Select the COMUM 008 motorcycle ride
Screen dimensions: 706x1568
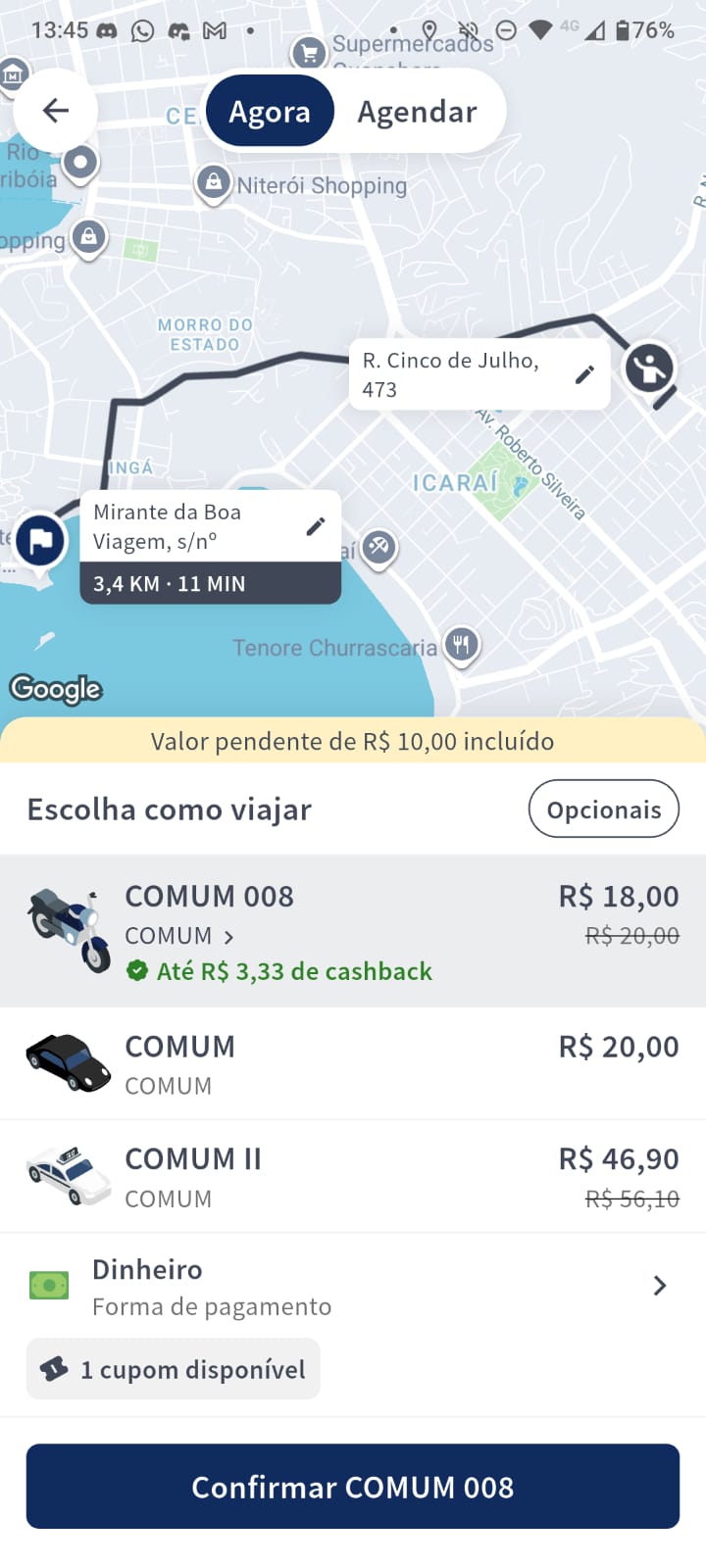(353, 931)
